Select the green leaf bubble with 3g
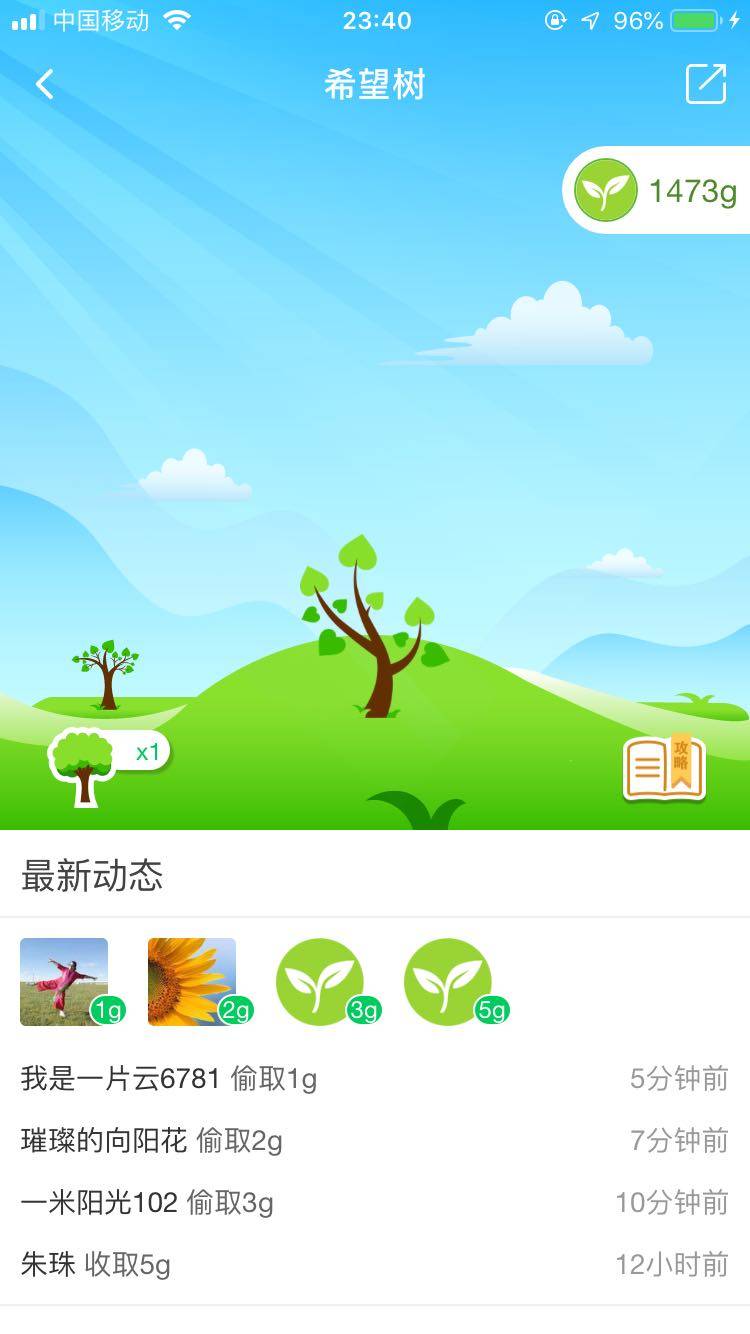The height and width of the screenshot is (1334, 750). click(x=320, y=982)
